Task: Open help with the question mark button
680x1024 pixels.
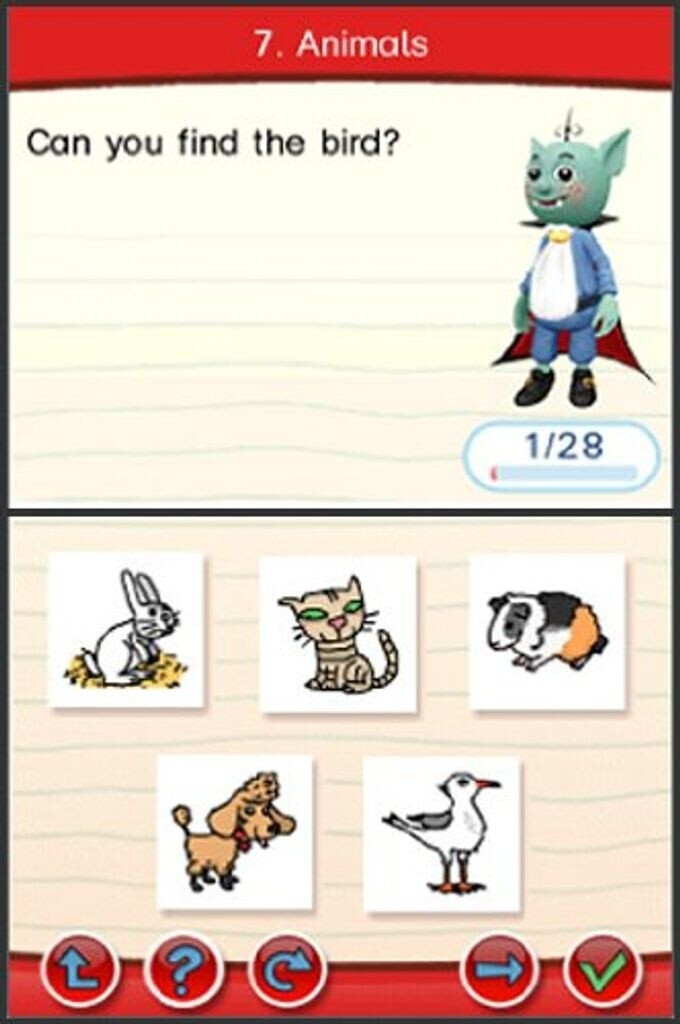Action: click(x=183, y=971)
